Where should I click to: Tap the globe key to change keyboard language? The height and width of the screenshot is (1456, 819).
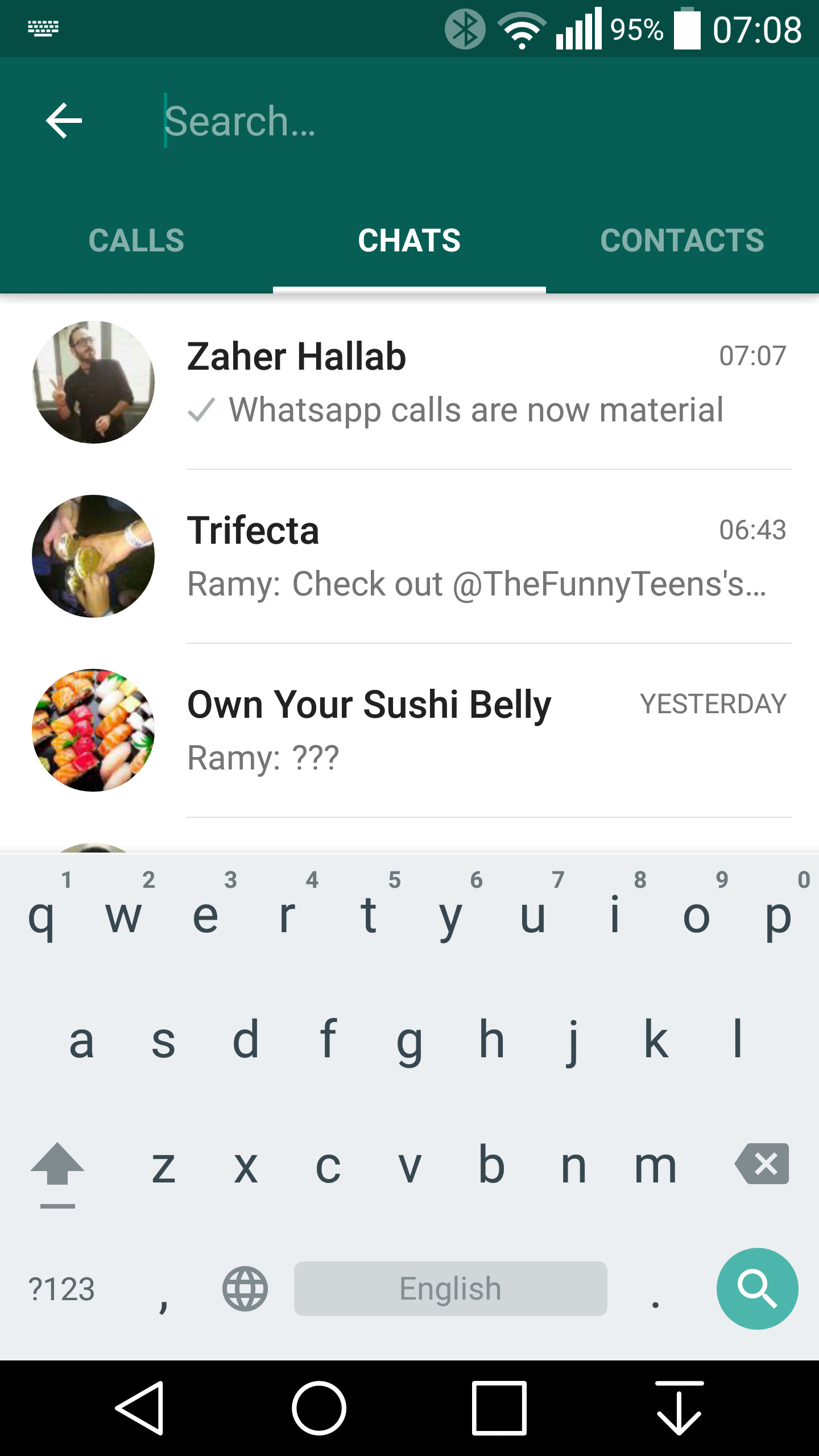click(x=245, y=1289)
